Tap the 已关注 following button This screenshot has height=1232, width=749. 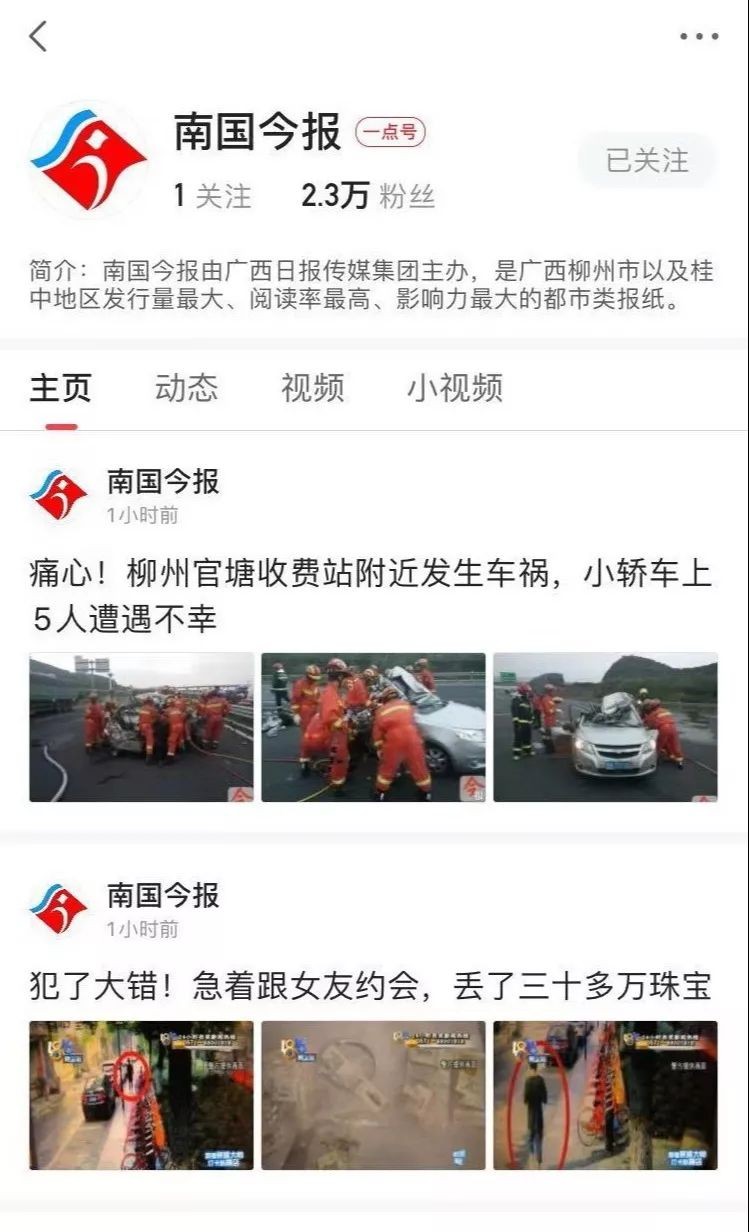pos(647,160)
